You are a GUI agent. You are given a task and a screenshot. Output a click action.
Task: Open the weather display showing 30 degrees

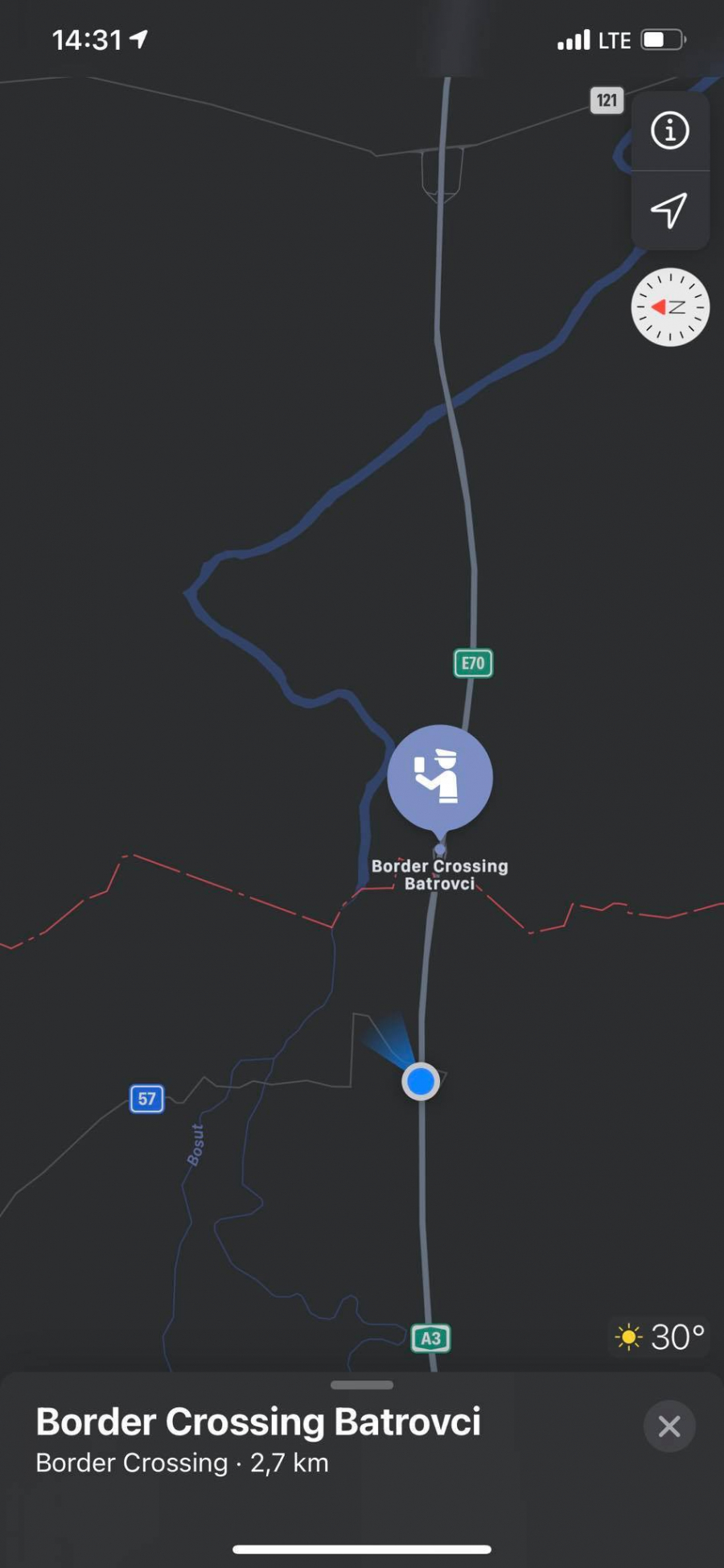[x=658, y=1336]
